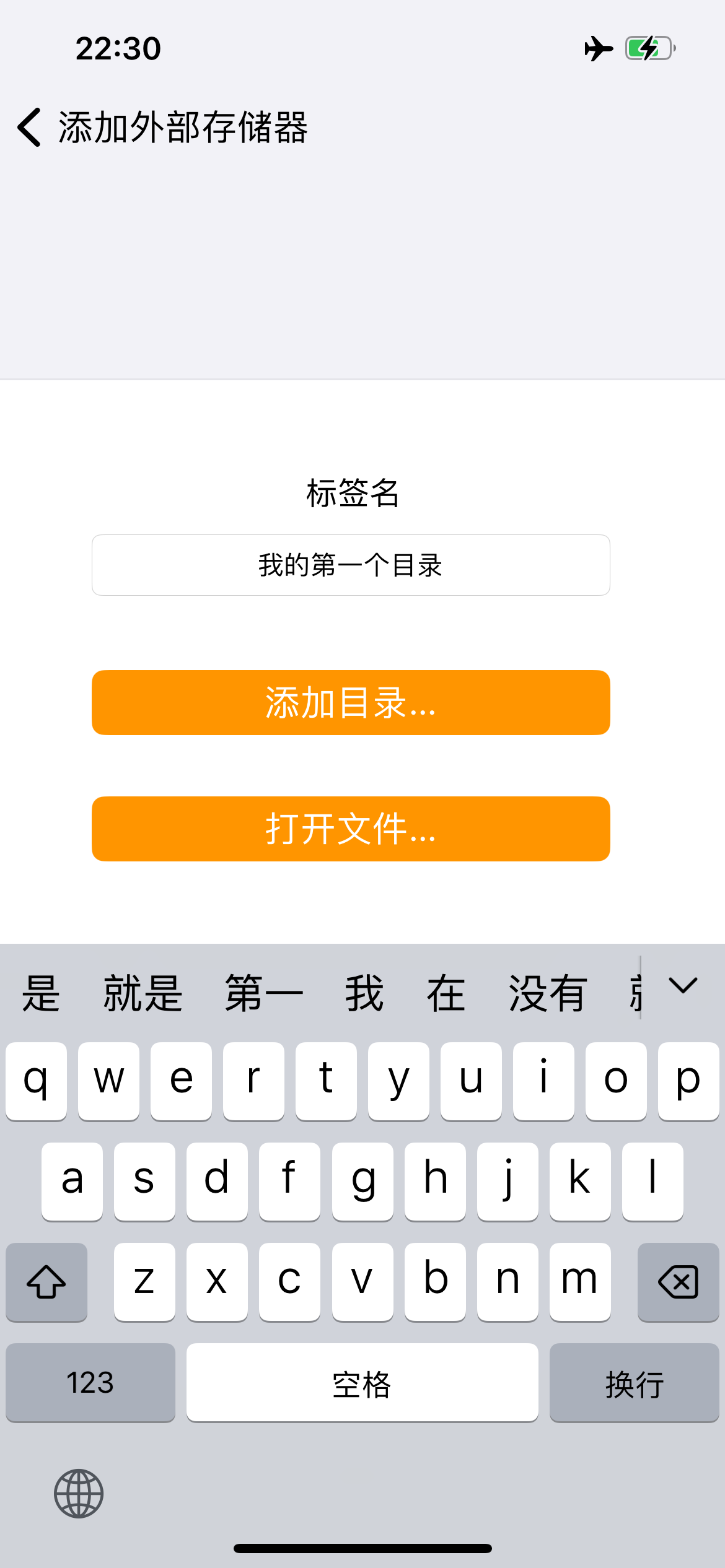Go back from 添加外部存储器 screen
The width and height of the screenshot is (725, 1568).
[x=30, y=127]
